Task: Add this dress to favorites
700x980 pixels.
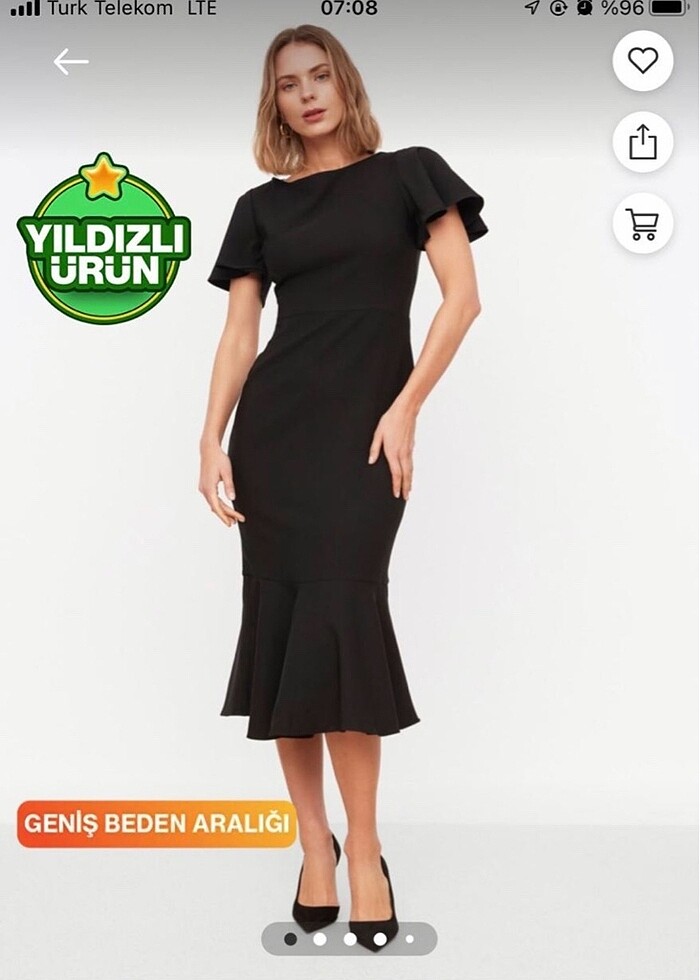Action: point(642,61)
